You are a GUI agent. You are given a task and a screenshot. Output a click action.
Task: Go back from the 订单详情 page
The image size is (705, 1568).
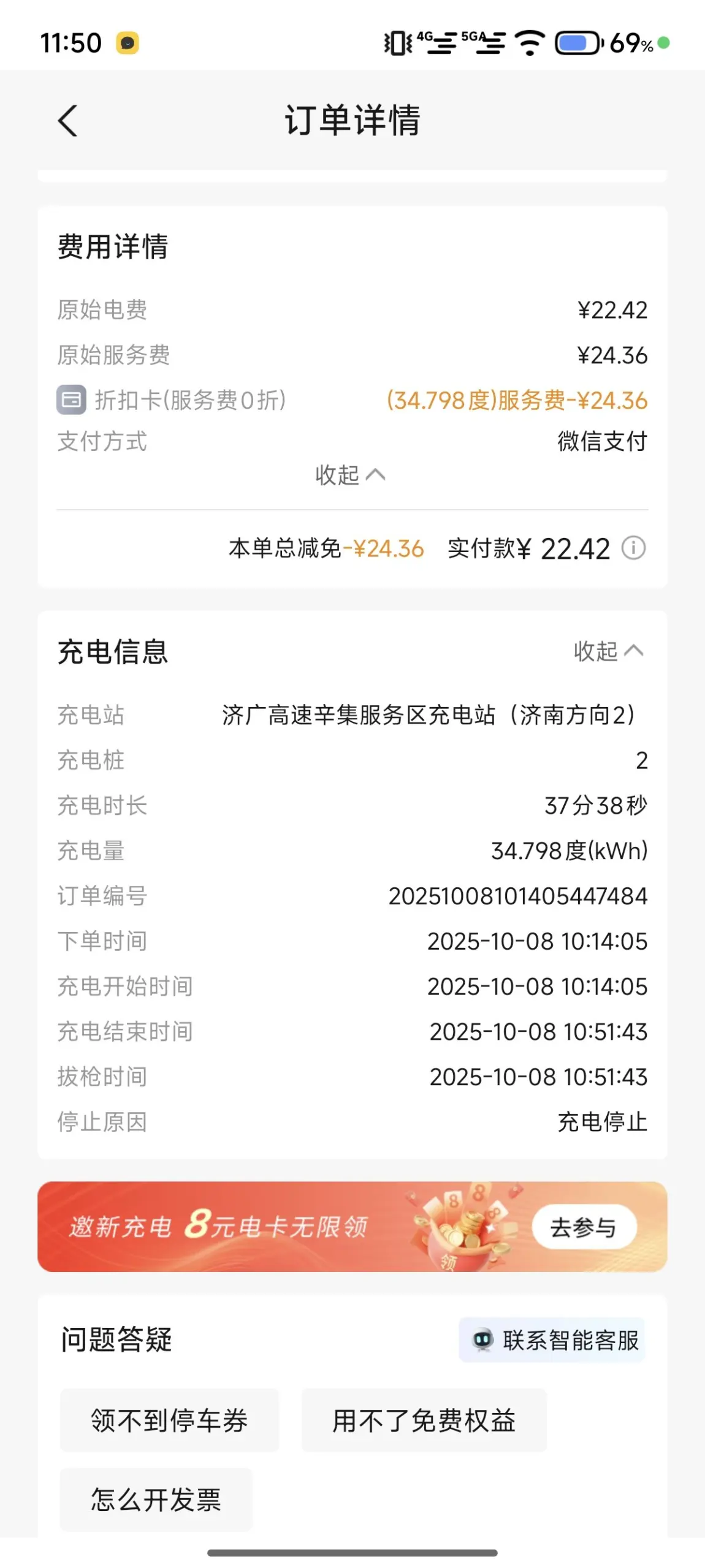(x=67, y=120)
